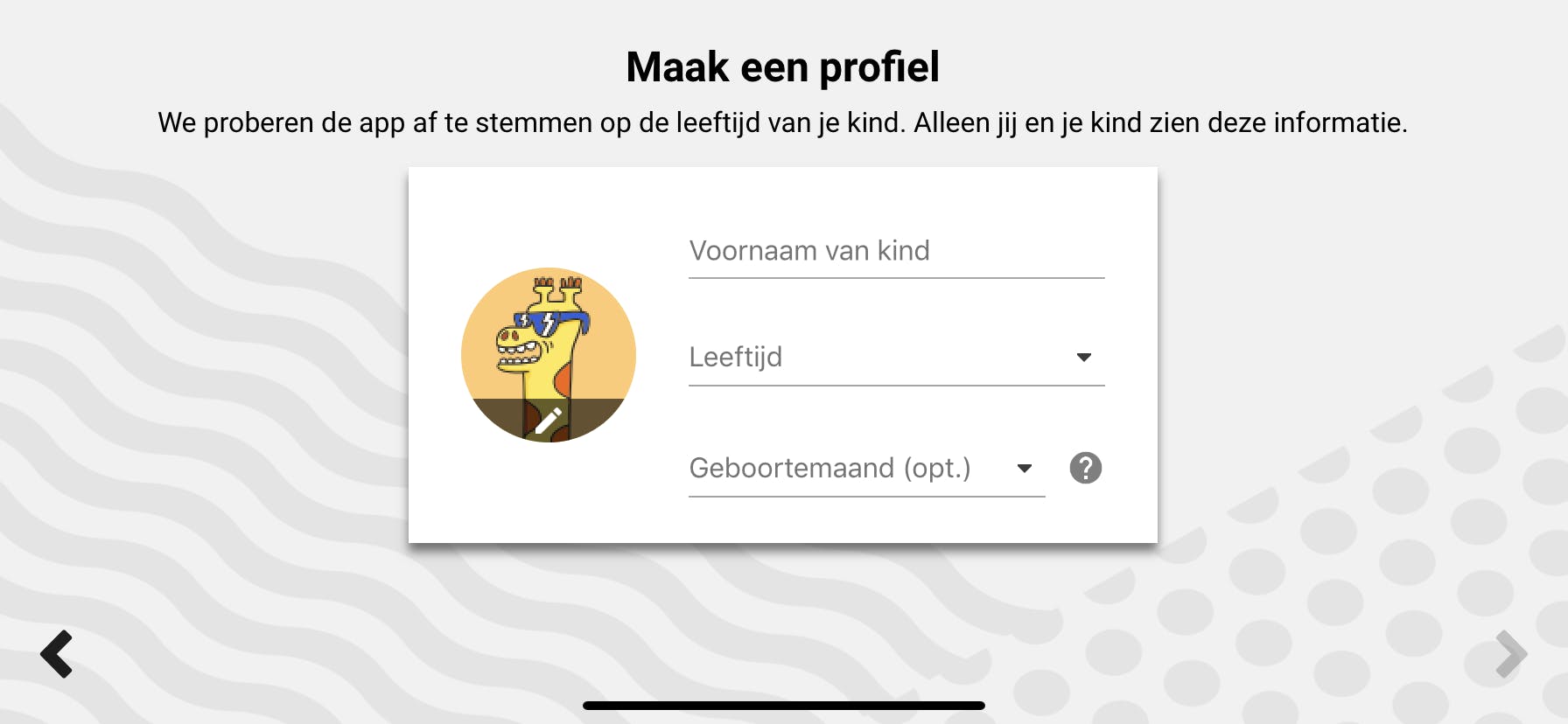Focus the Voornaam van kind field
The image size is (1568, 724).
(x=896, y=252)
